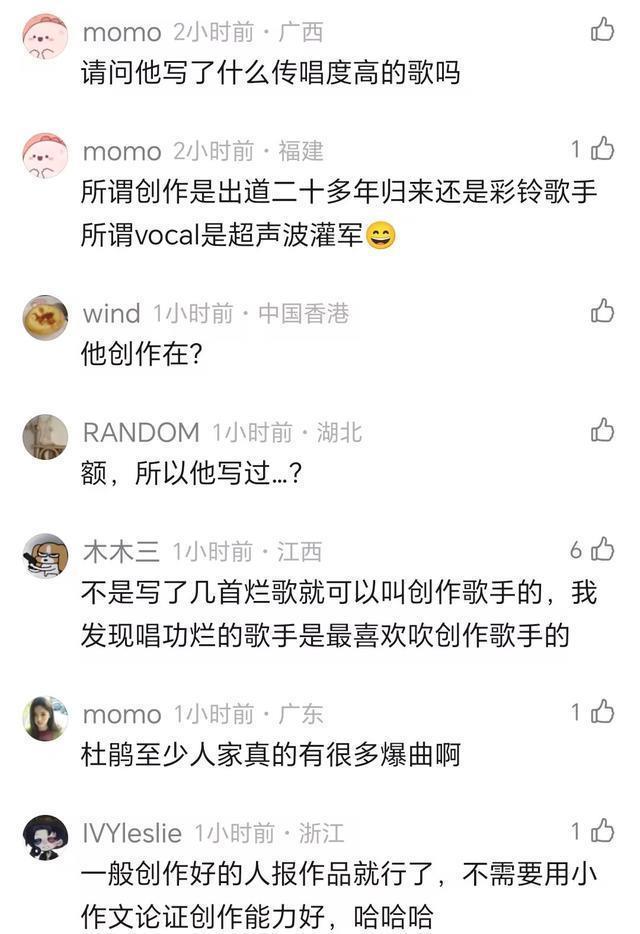Open avatar of momo from 广西
Viewport: 640px width, 934px height.
(x=45, y=36)
